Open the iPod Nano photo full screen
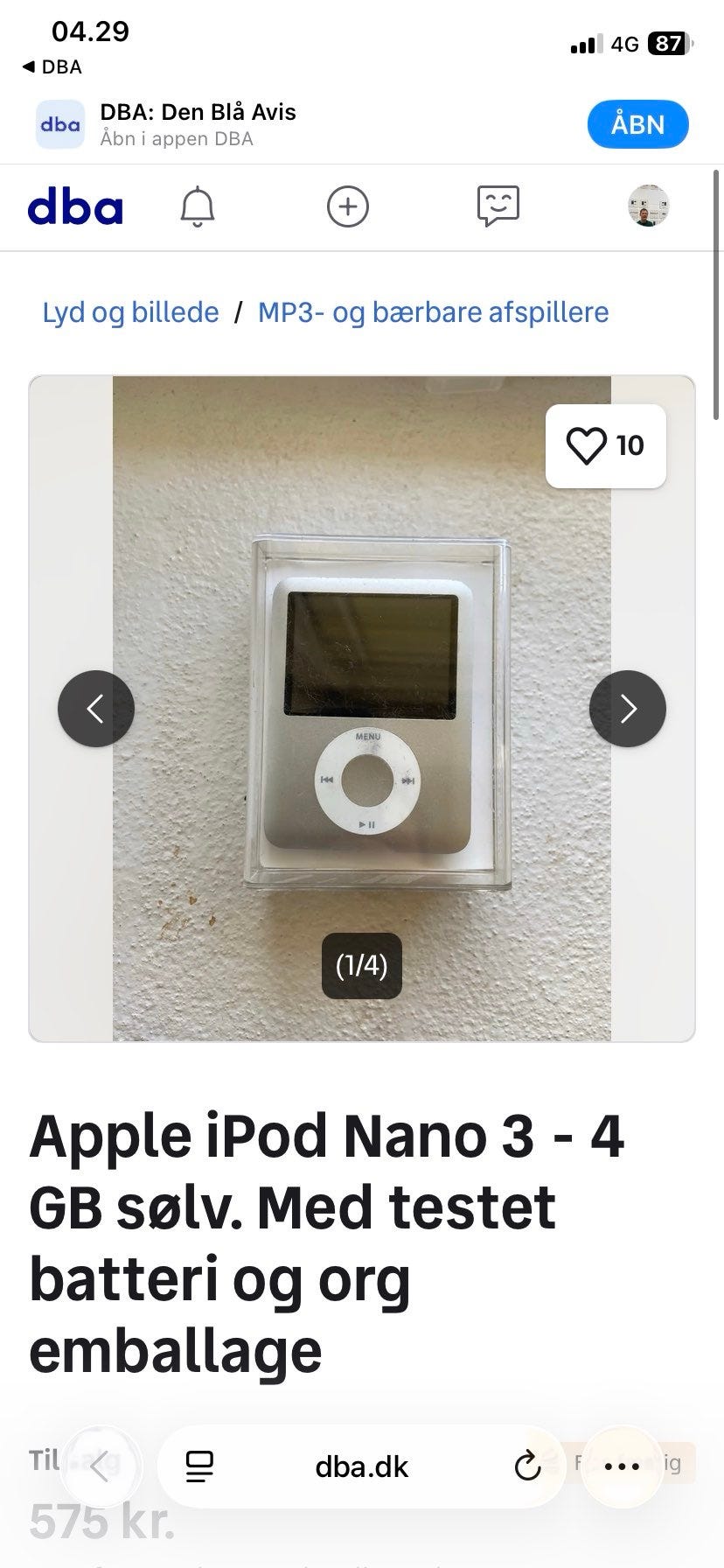 (362, 709)
